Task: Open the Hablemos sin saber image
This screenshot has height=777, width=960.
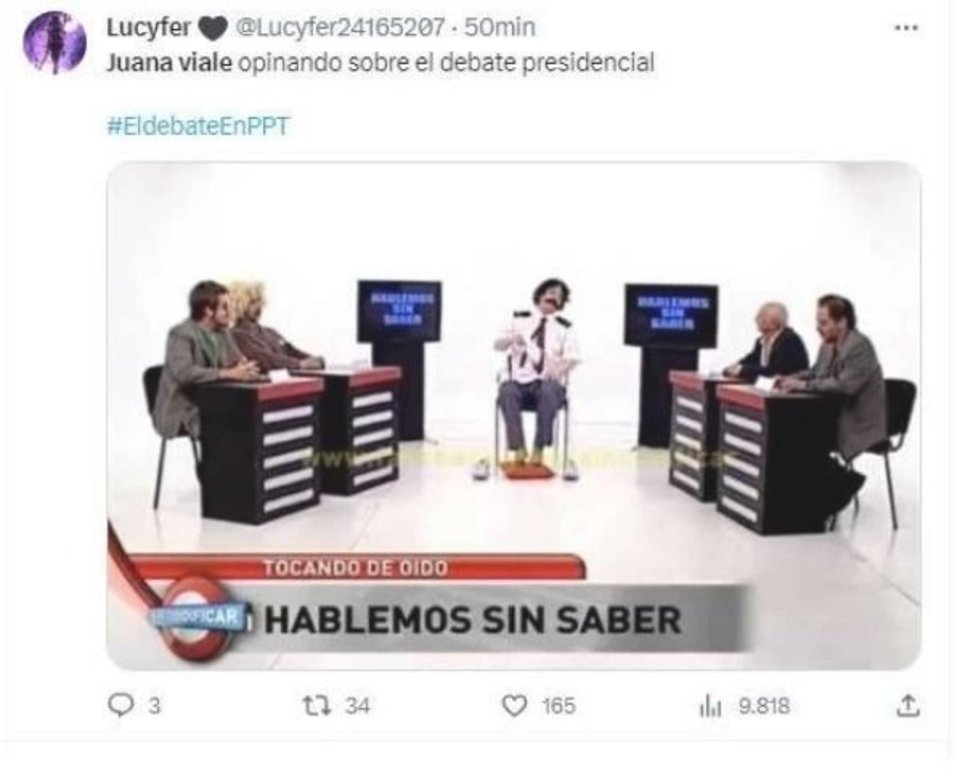Action: (x=513, y=415)
